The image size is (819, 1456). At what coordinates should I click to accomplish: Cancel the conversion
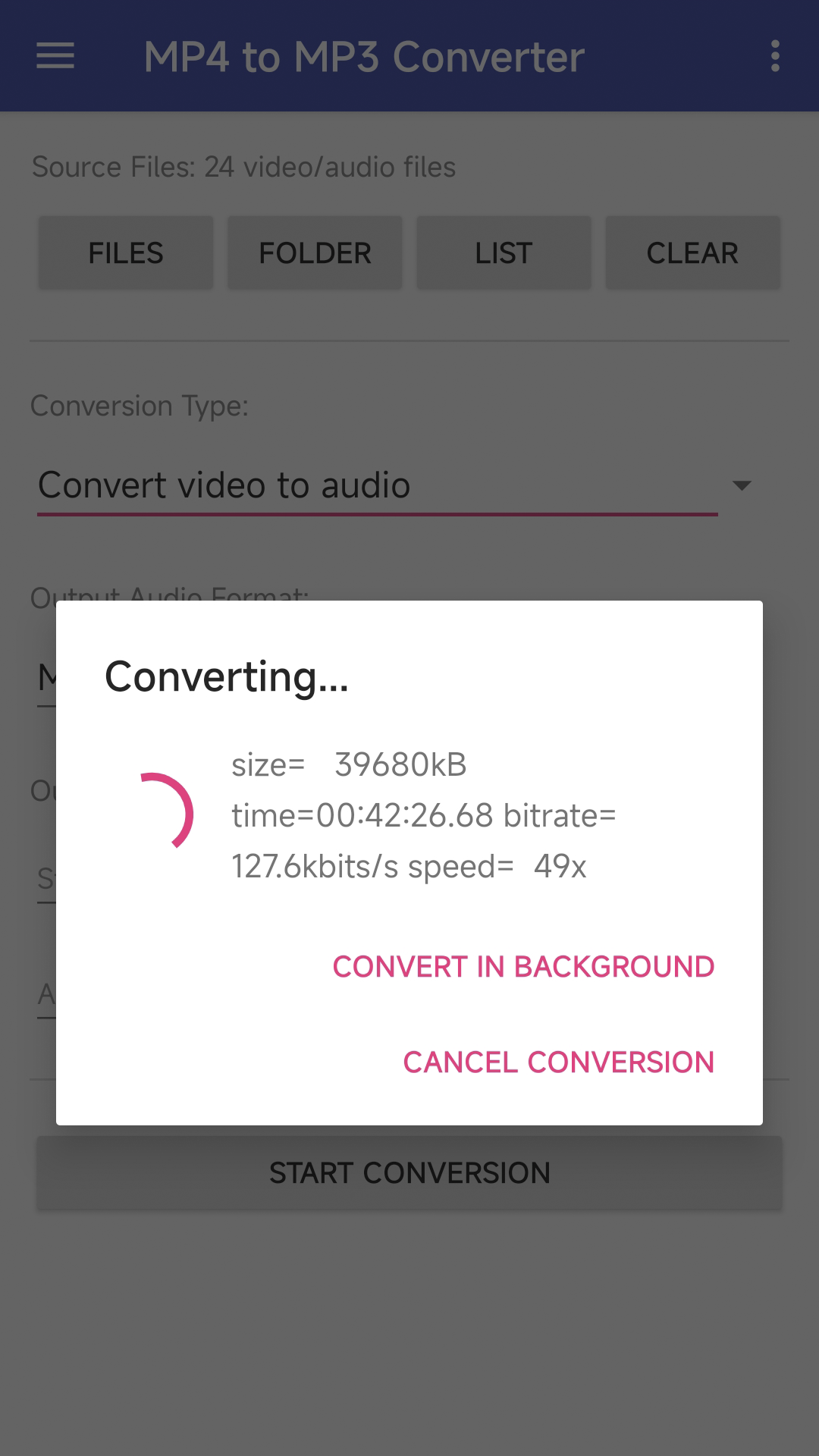[559, 1062]
